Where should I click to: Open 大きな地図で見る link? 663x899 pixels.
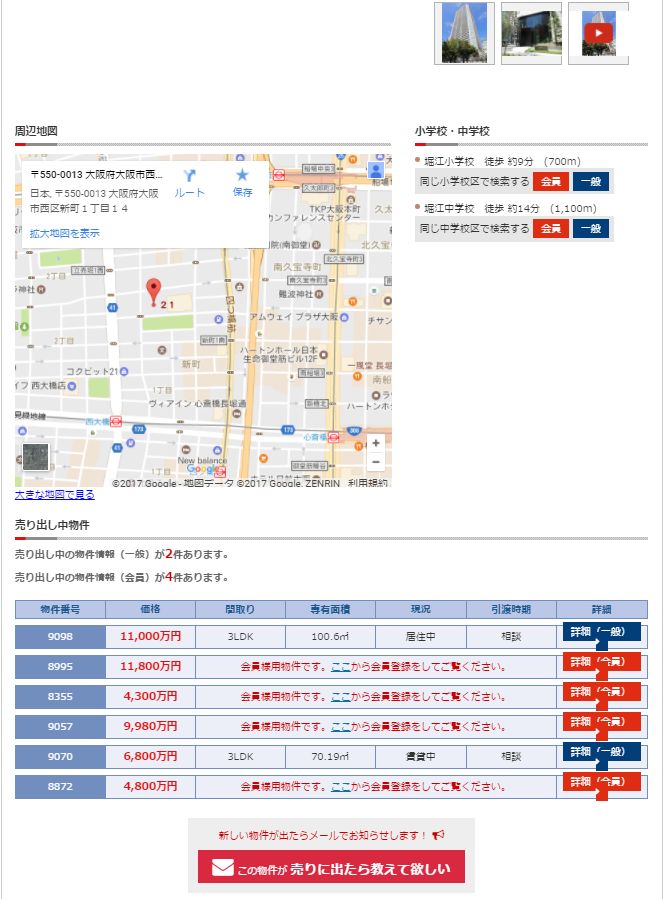pos(55,494)
